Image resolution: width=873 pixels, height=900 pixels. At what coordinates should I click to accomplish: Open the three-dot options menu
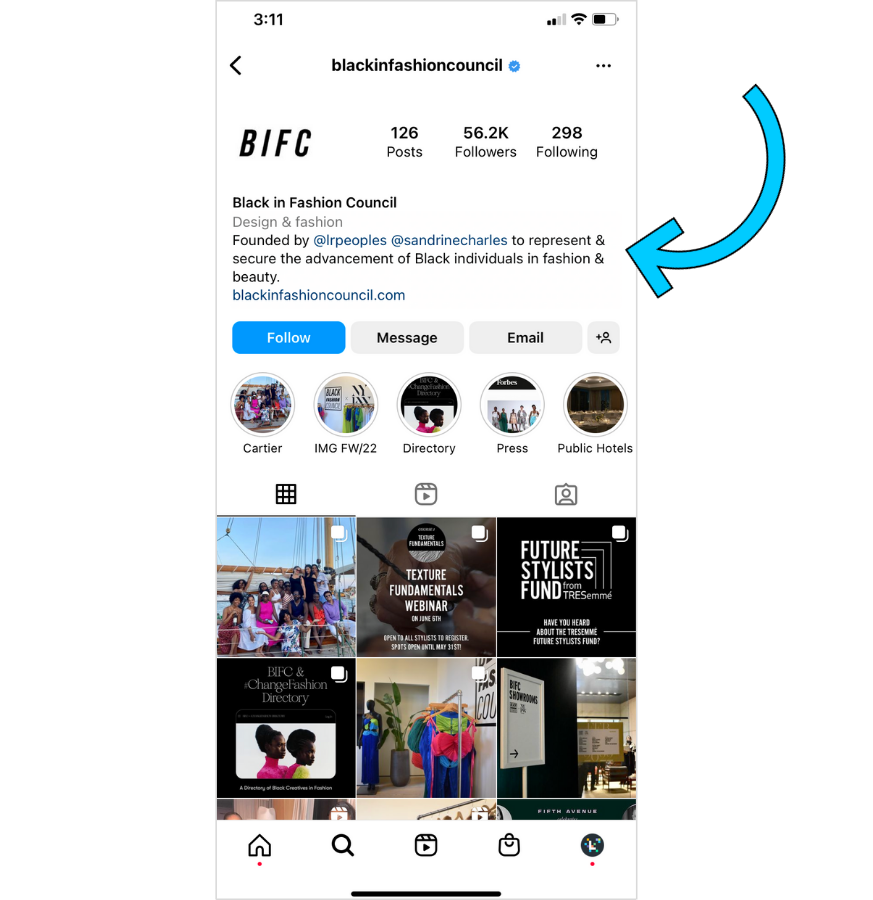coord(603,66)
